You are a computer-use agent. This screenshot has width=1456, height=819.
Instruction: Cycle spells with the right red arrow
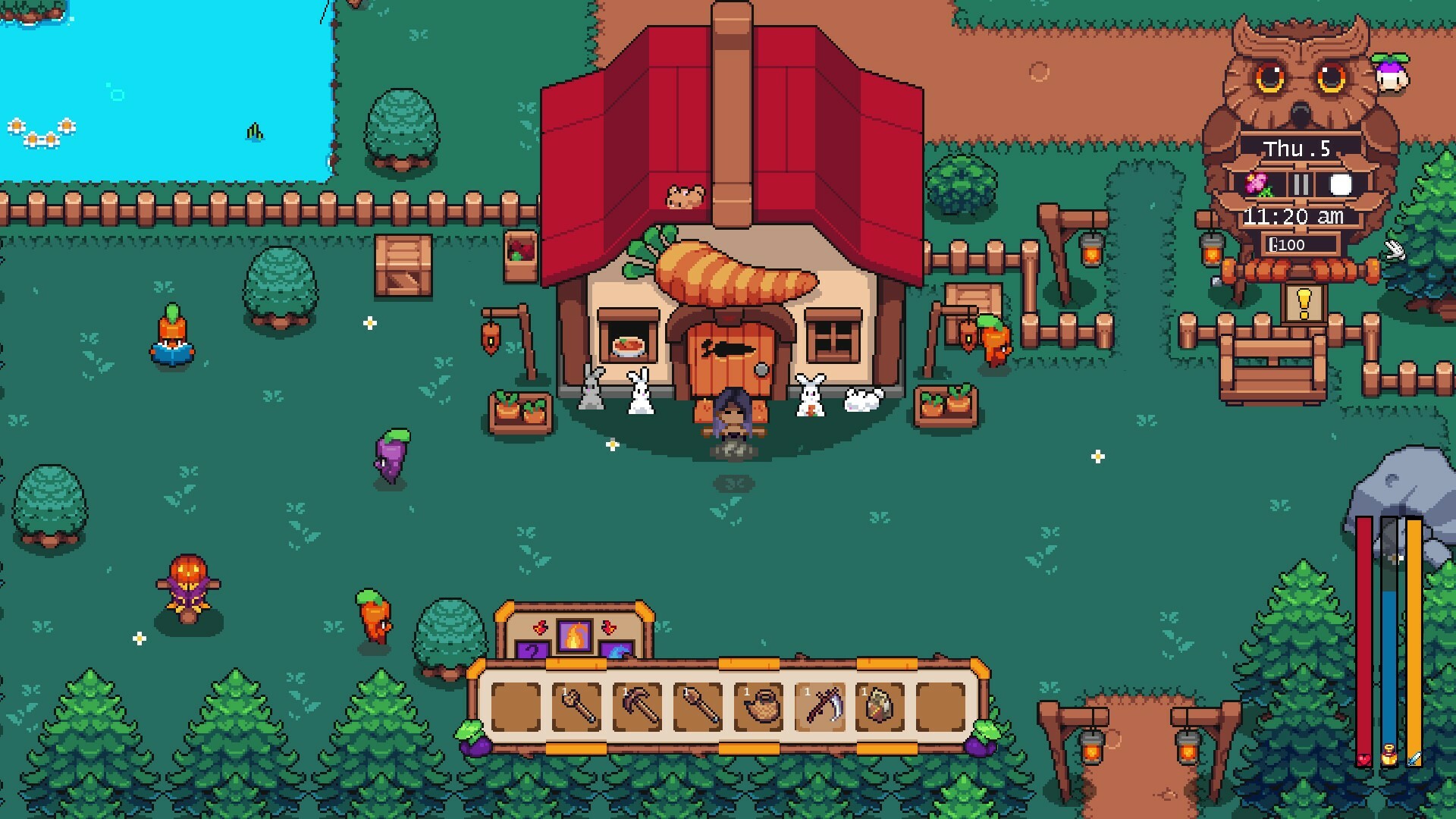(x=608, y=628)
